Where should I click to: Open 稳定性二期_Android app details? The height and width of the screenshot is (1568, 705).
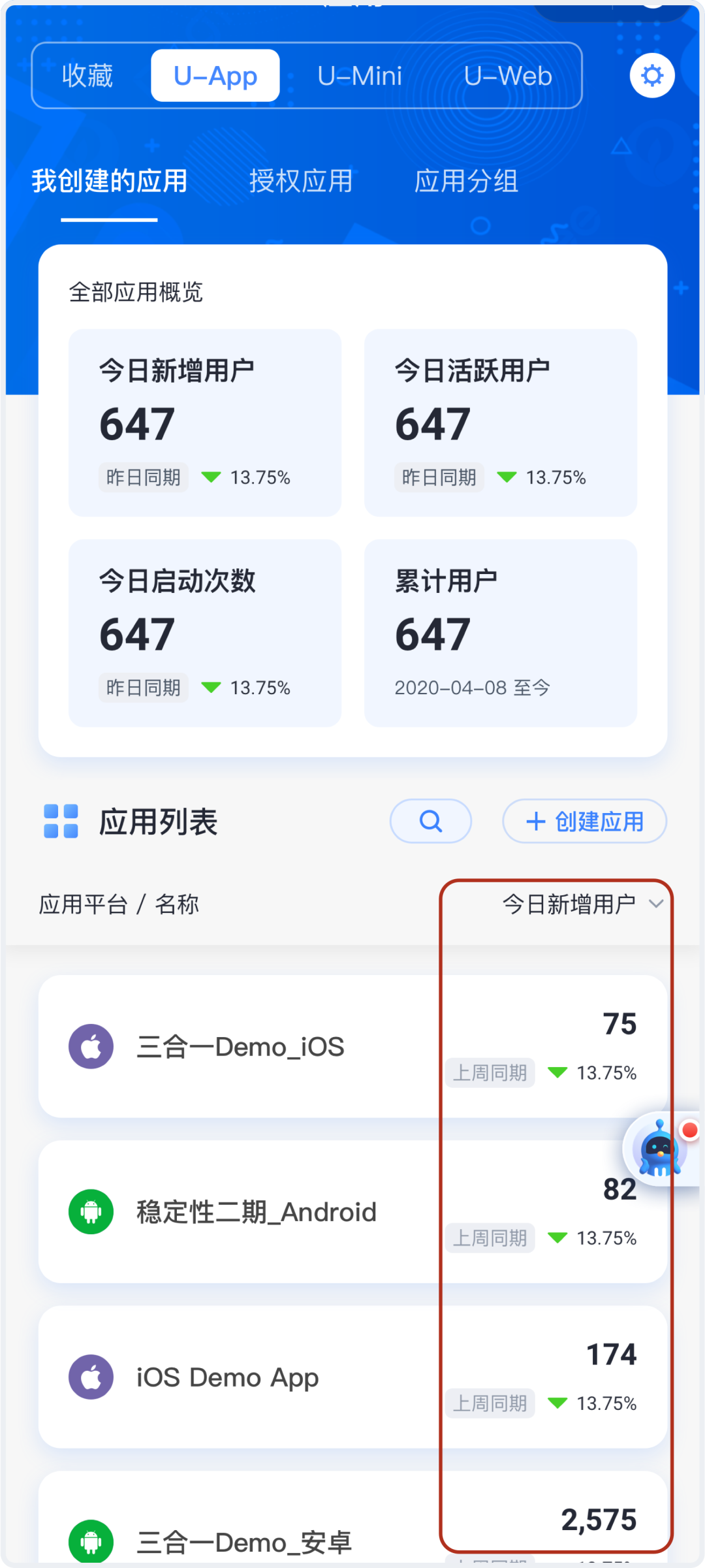pyautogui.click(x=256, y=1212)
